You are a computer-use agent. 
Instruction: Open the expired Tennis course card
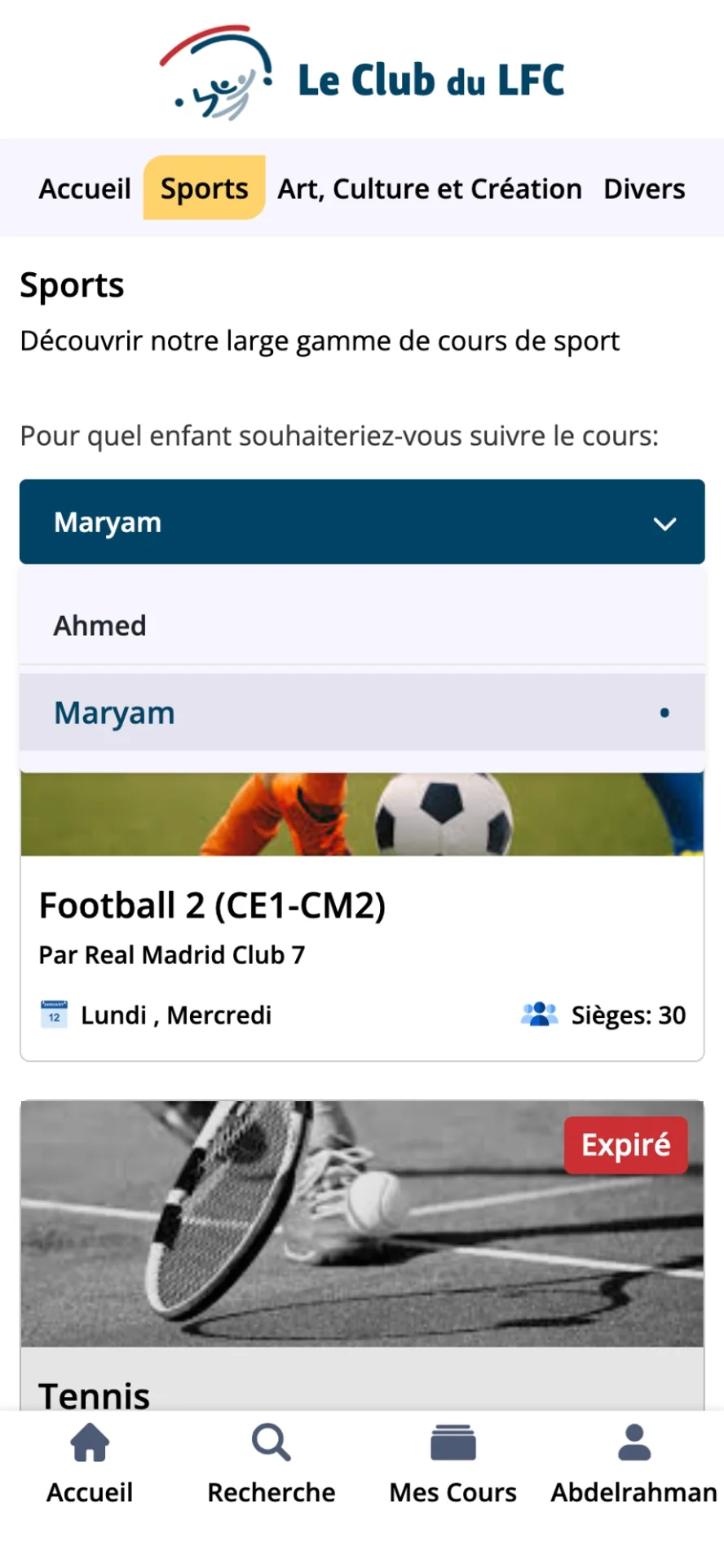click(x=362, y=1255)
